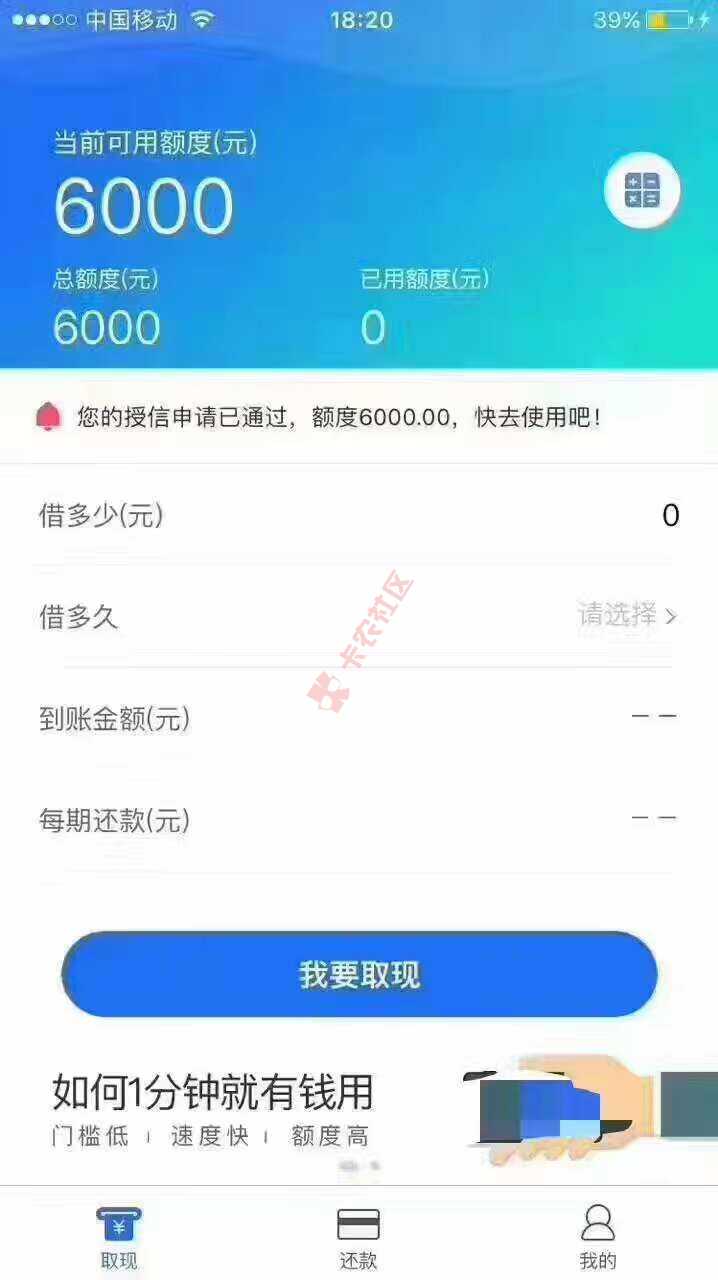Open the loan calculator icon

tap(642, 190)
